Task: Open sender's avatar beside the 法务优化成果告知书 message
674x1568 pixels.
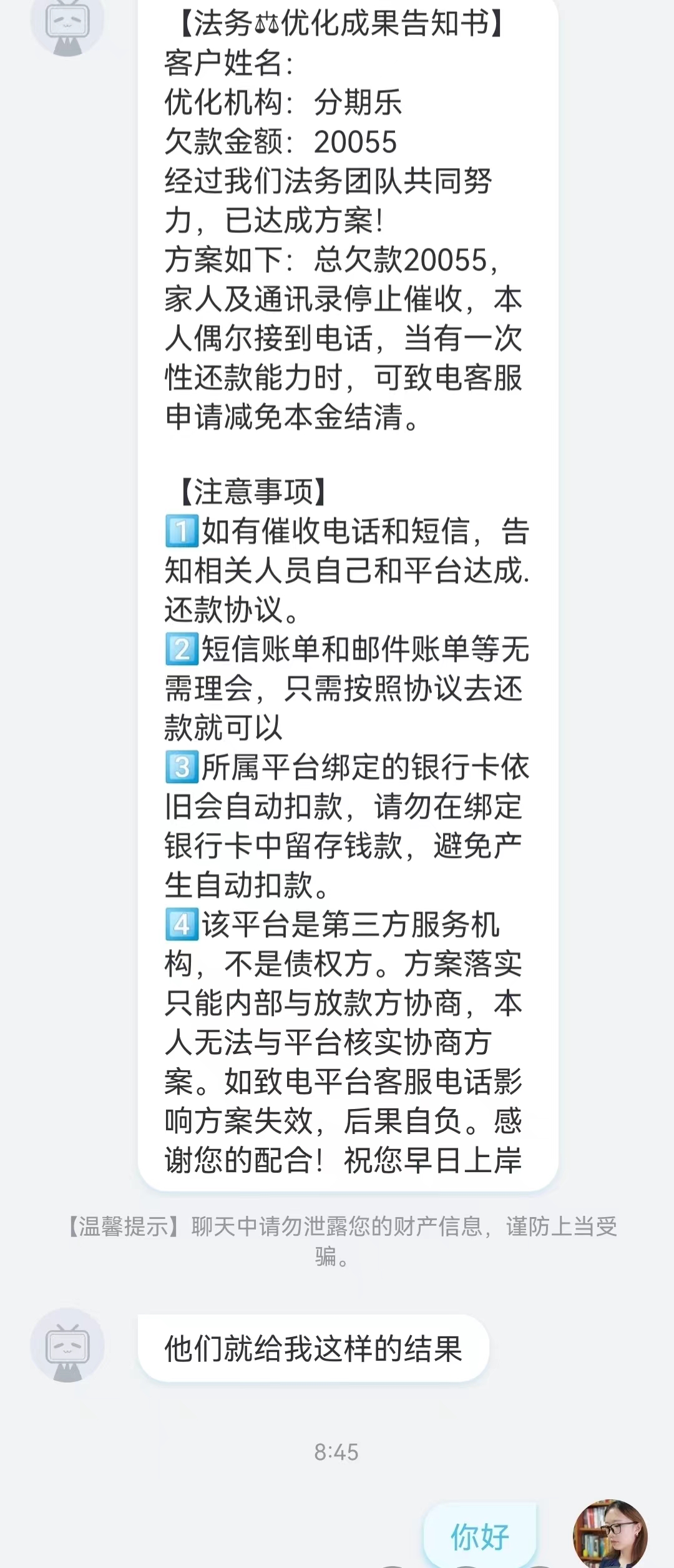Action: (x=67, y=25)
